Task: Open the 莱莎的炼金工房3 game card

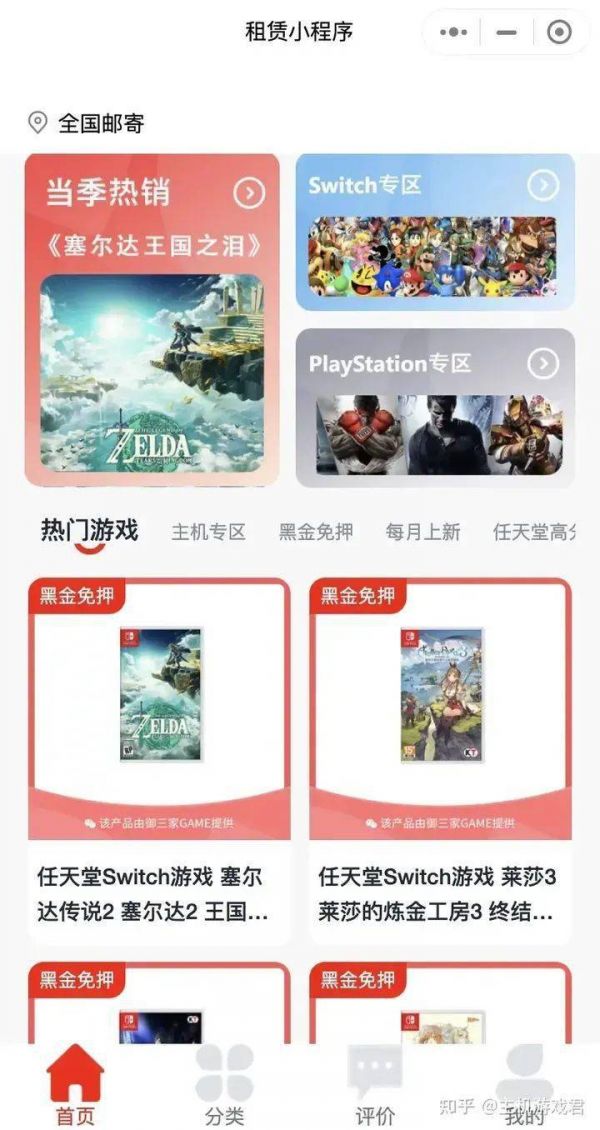Action: click(x=440, y=761)
